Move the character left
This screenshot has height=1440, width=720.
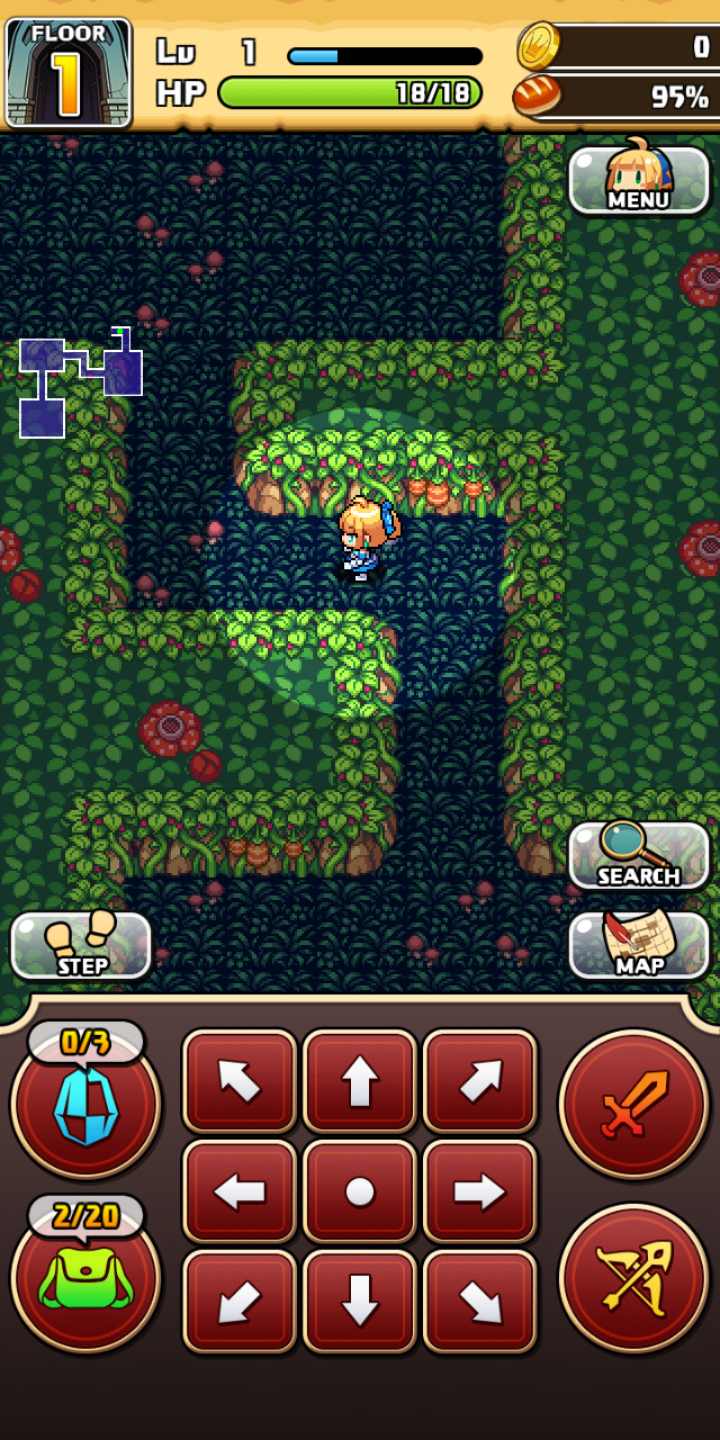pos(240,1191)
